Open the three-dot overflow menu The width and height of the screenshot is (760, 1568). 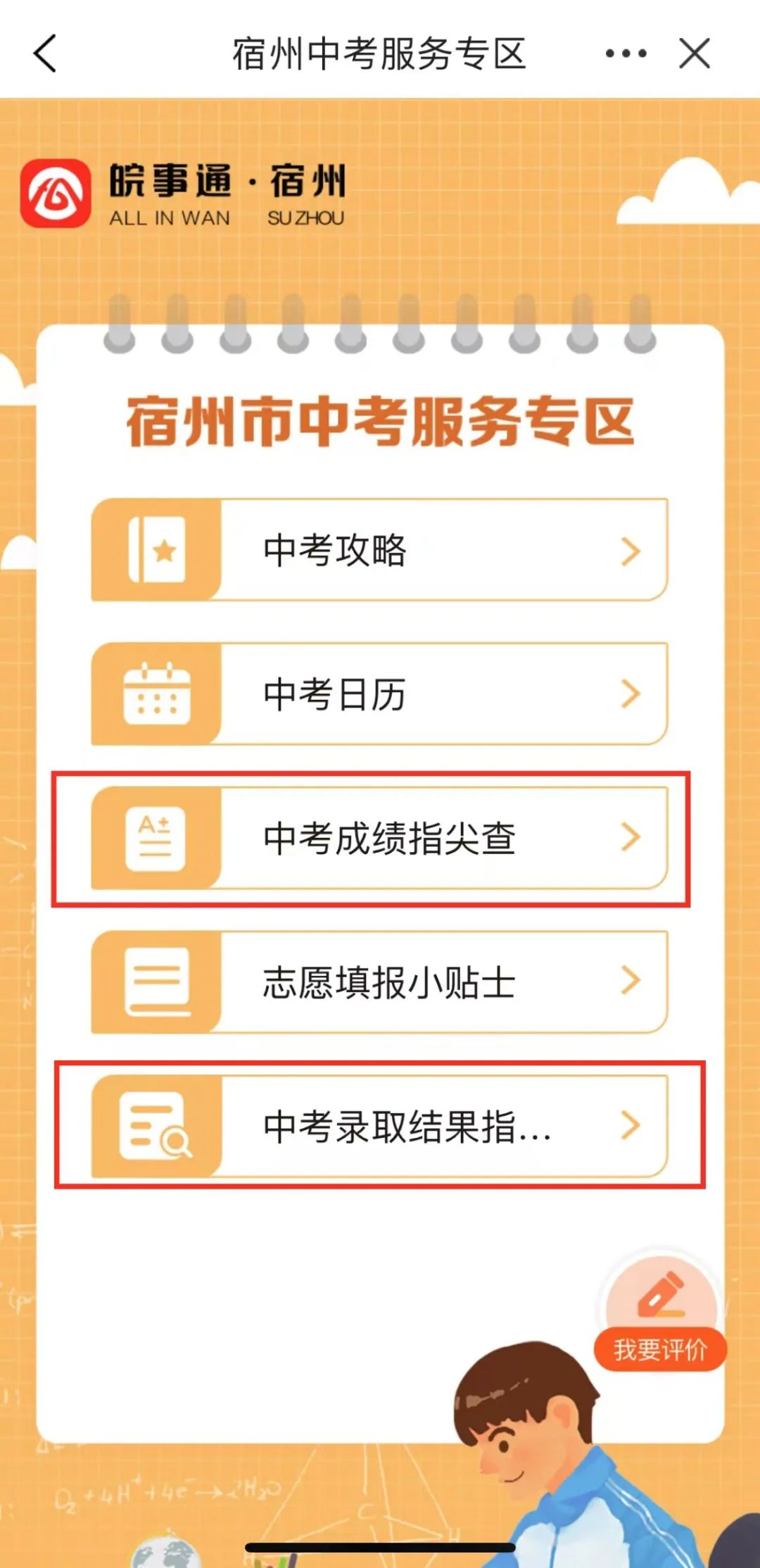626,54
